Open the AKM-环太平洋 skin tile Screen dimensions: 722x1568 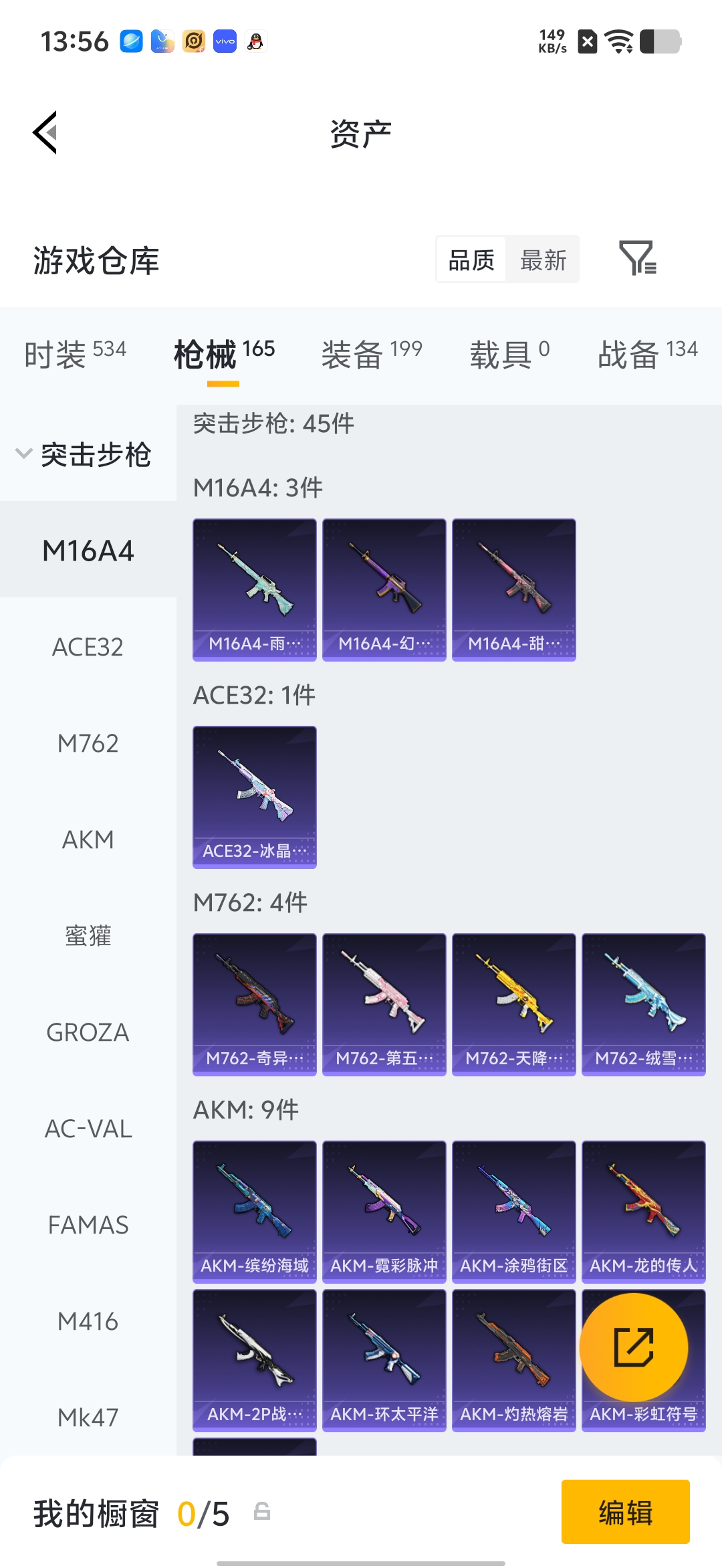point(384,1361)
